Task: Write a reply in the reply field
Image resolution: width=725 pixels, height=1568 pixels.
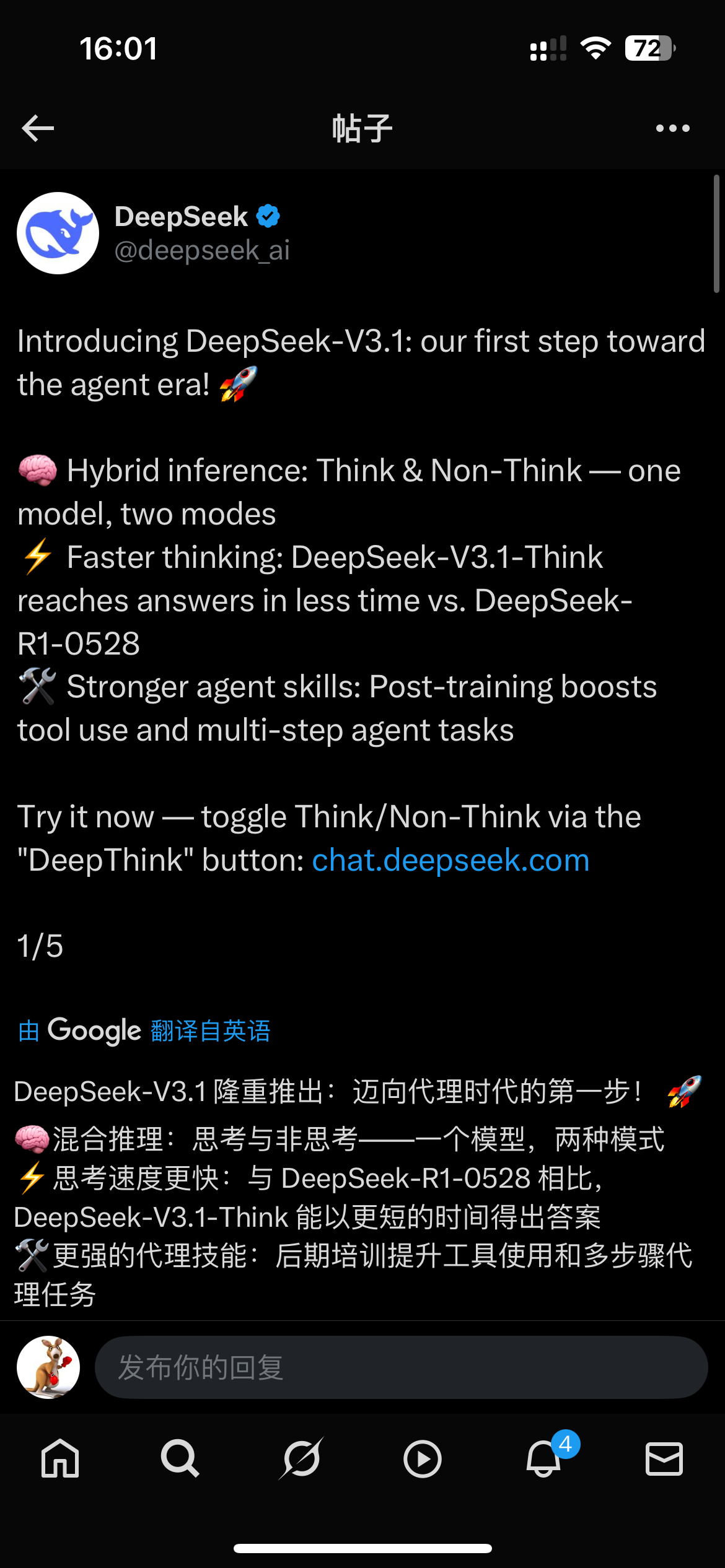Action: [x=401, y=1367]
